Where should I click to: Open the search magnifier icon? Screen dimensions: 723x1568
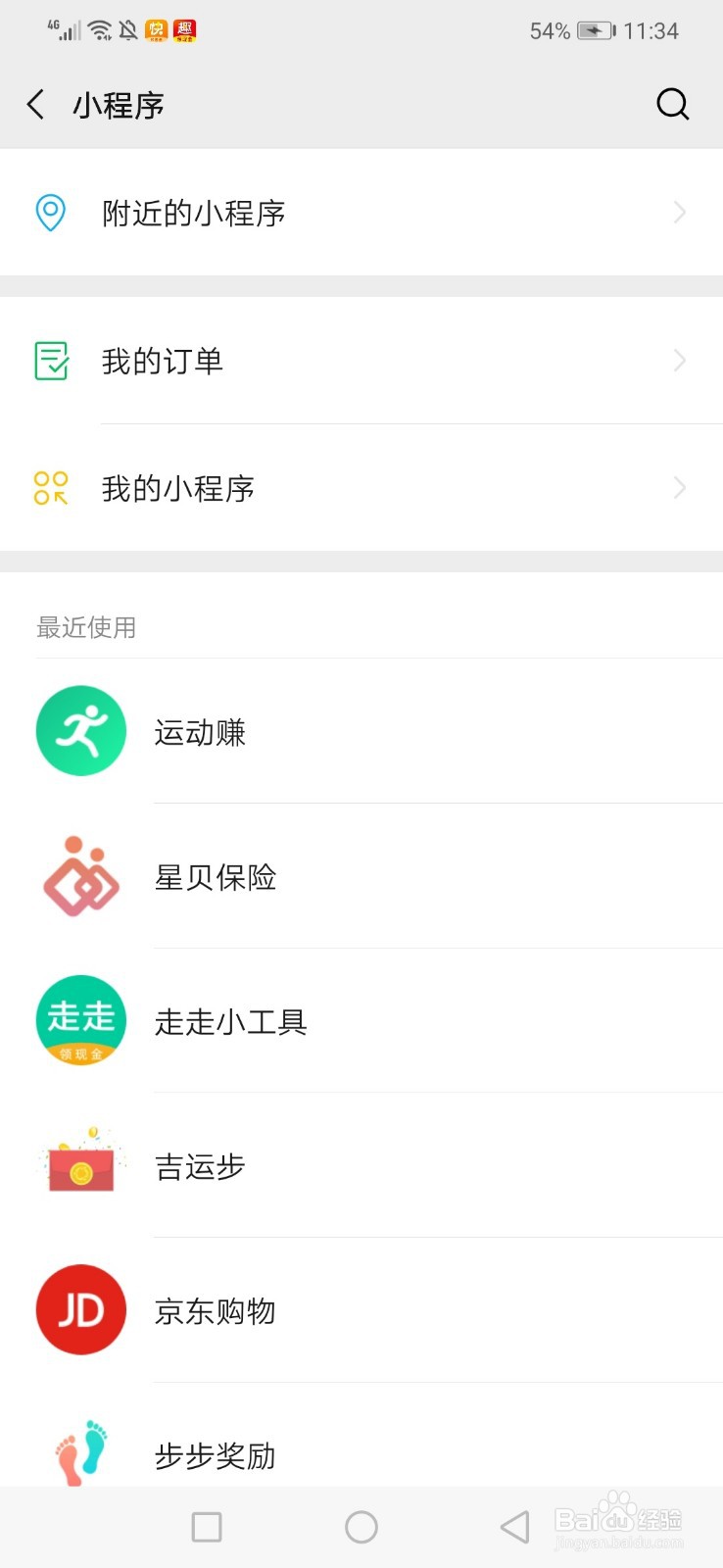coord(673,105)
